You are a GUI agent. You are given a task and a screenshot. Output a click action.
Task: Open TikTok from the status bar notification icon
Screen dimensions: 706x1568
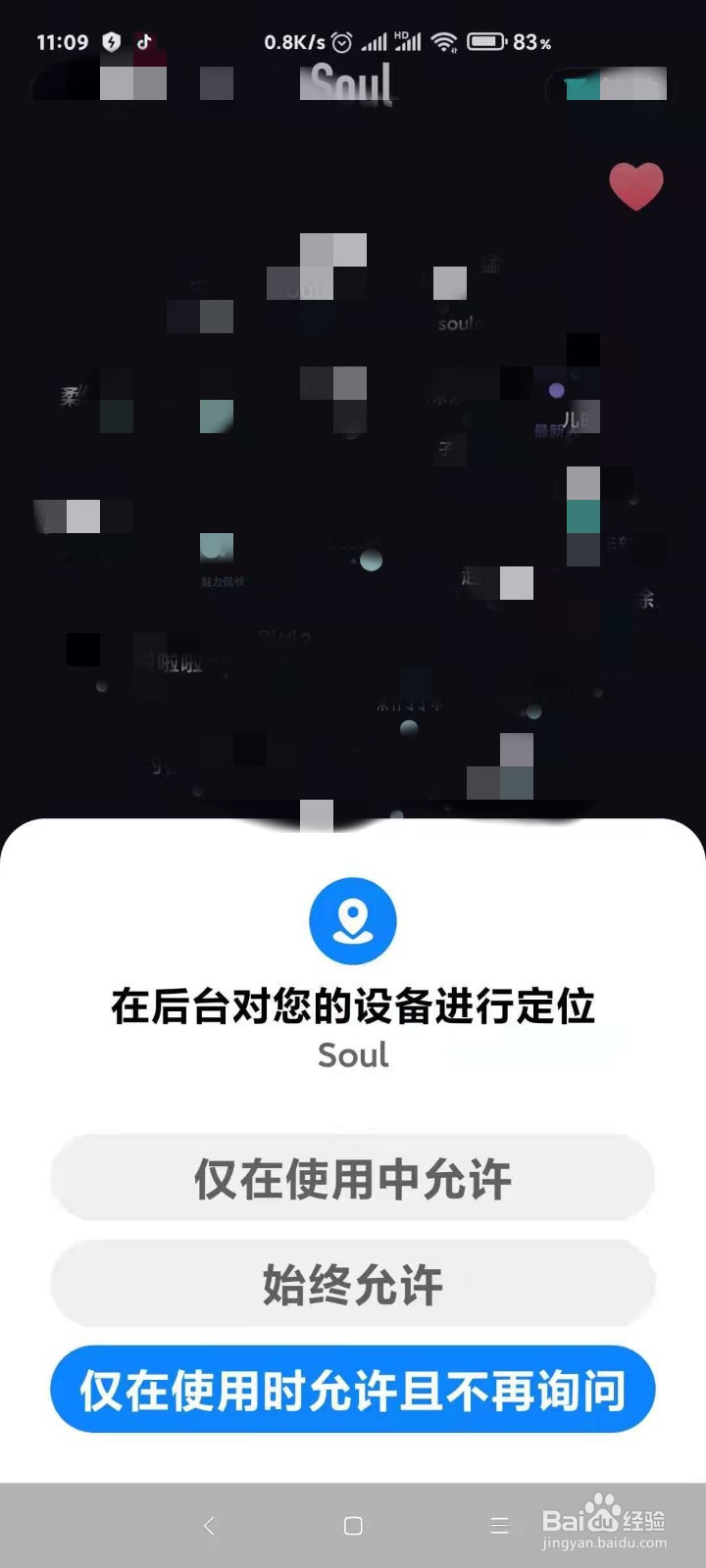[145, 41]
